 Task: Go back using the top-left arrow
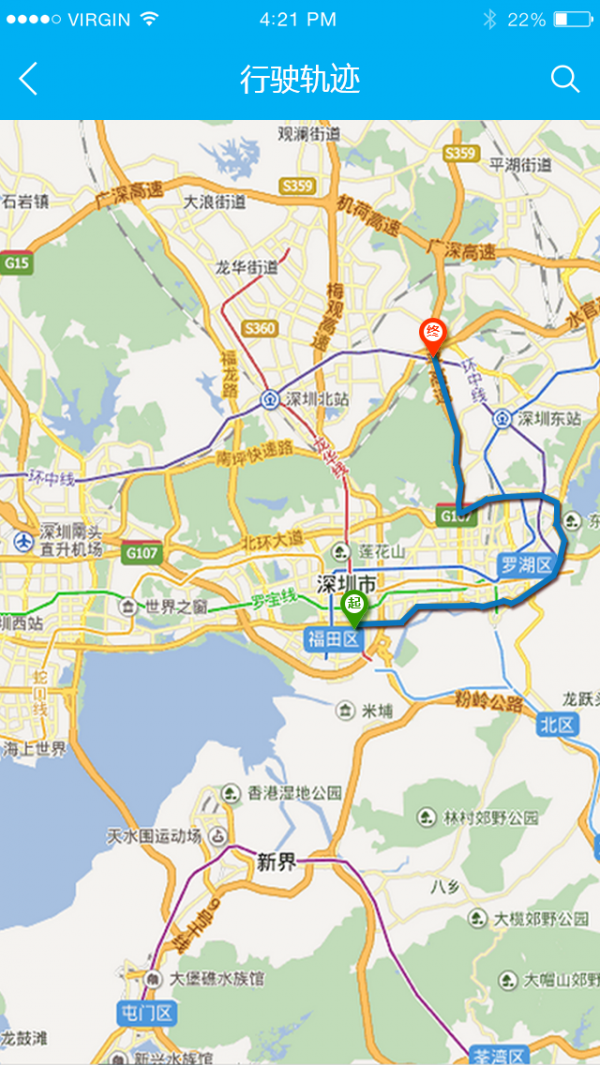tap(29, 79)
